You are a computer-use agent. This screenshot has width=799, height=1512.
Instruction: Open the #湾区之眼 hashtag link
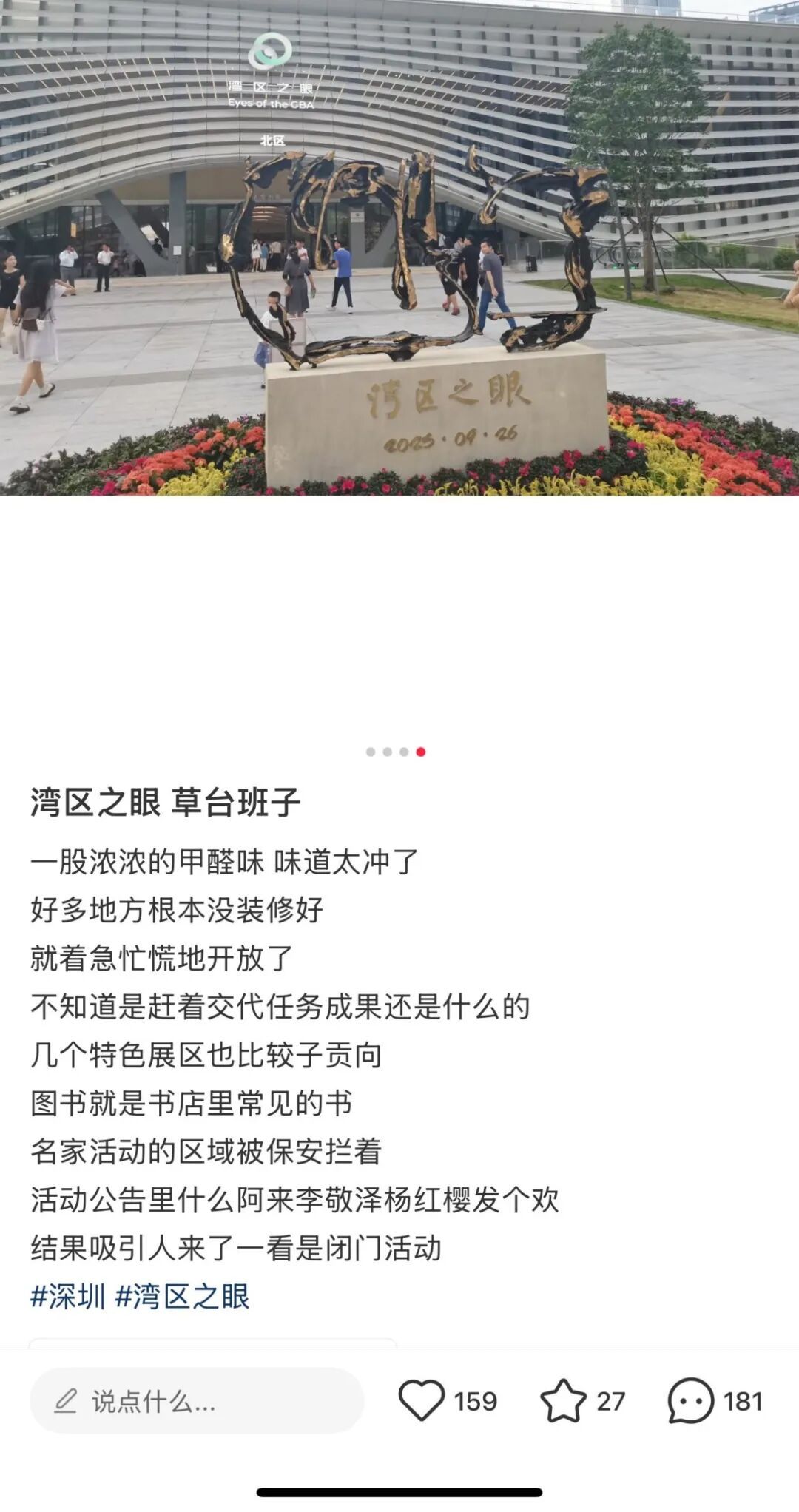coord(183,1297)
